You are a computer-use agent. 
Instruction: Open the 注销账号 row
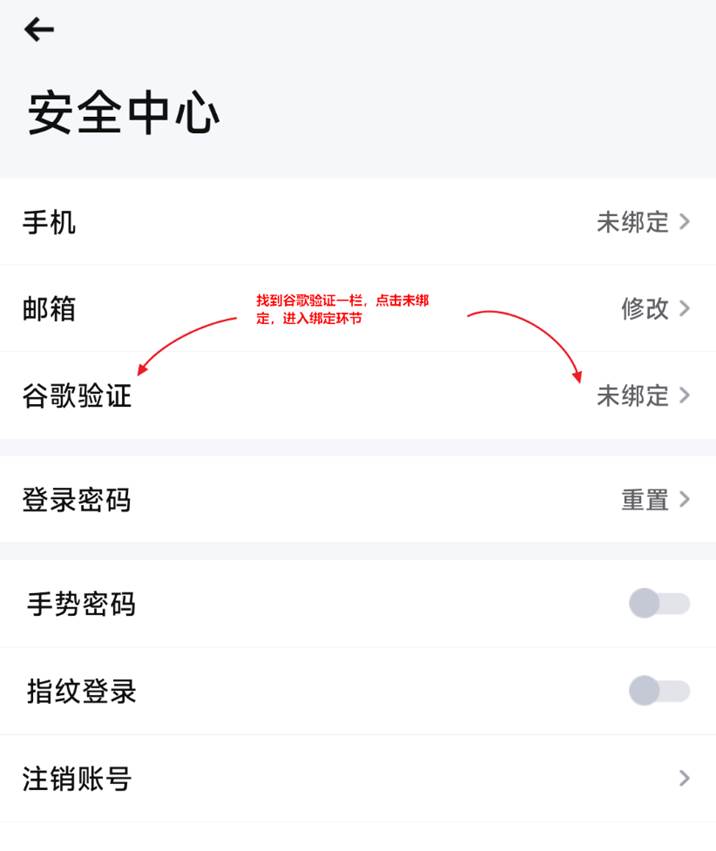tap(357, 778)
